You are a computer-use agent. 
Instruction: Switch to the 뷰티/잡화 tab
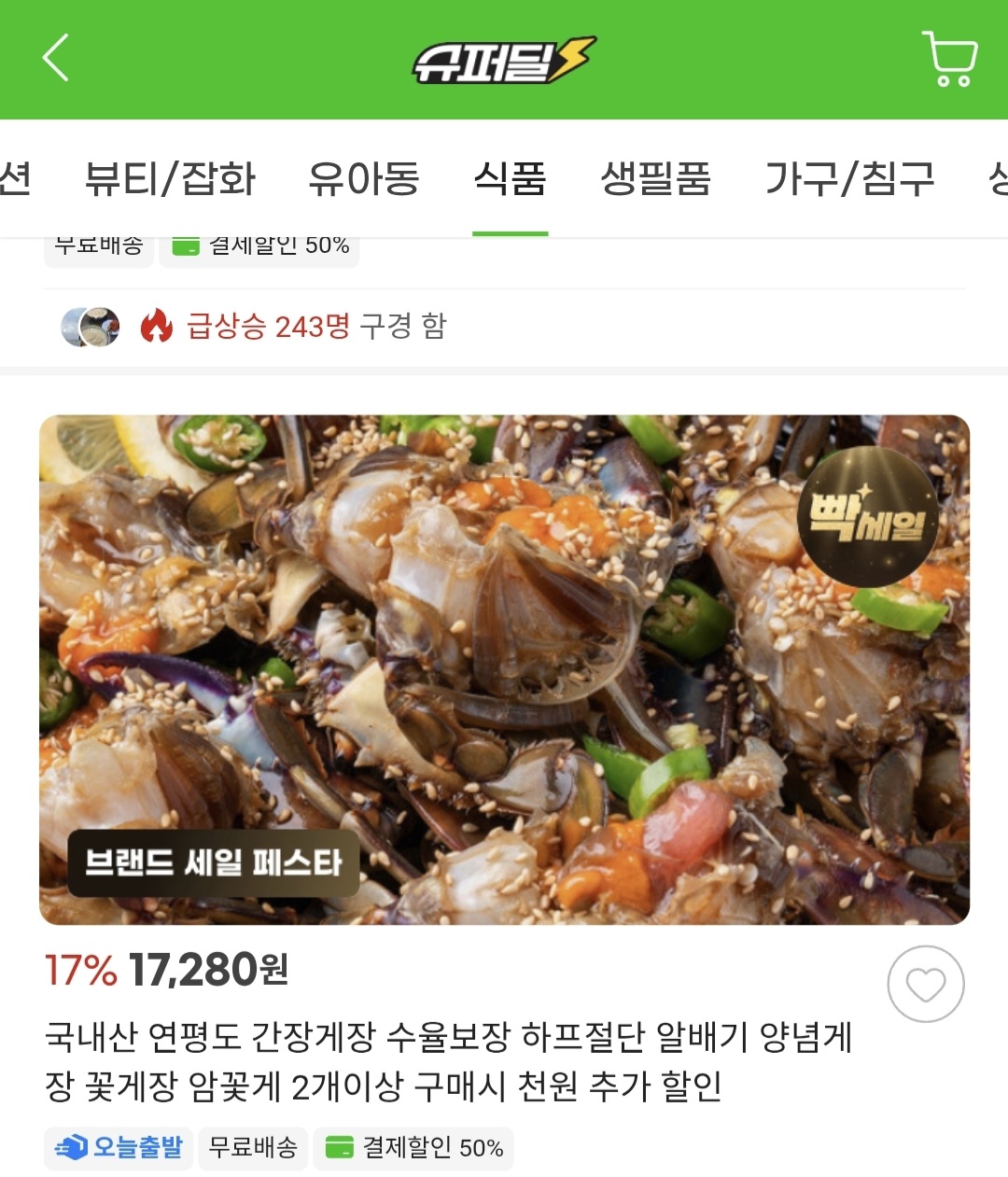coord(170,178)
